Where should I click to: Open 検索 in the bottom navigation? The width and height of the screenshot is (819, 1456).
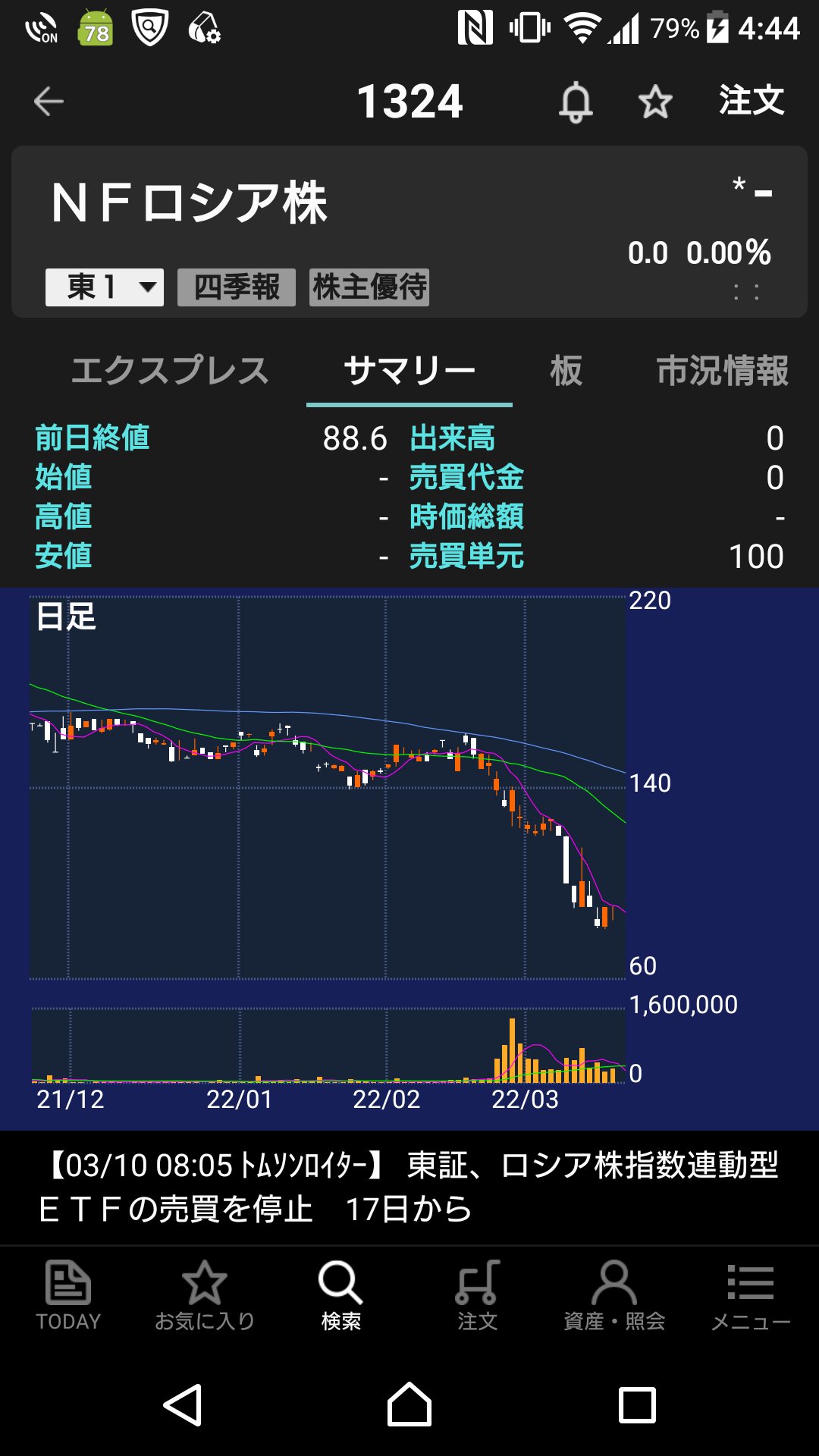coord(341,1295)
